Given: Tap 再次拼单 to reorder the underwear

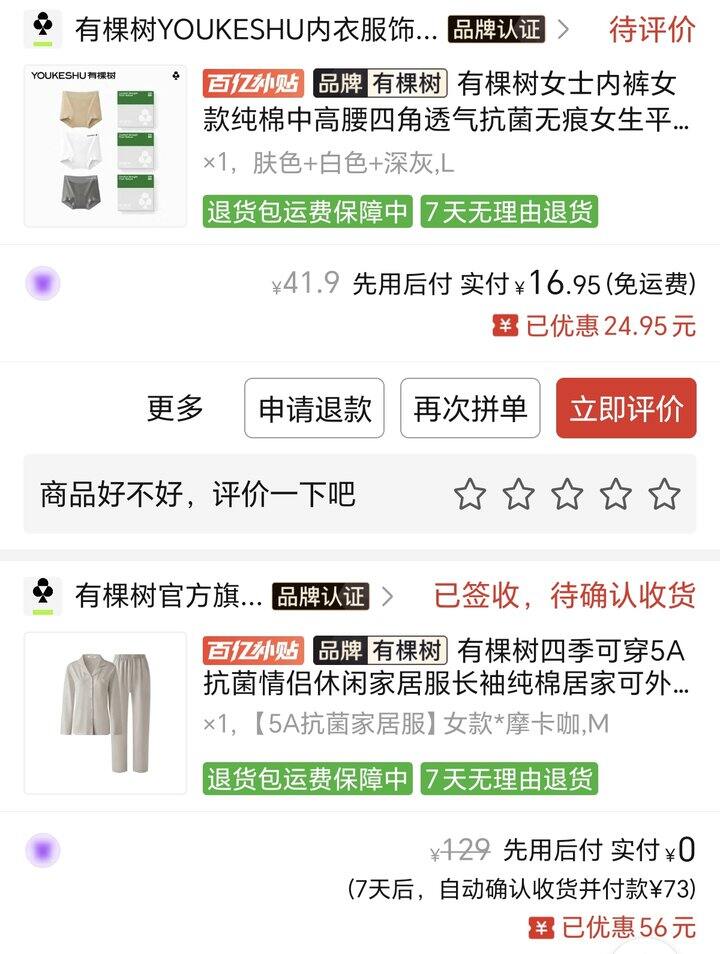Looking at the screenshot, I should [470, 408].
